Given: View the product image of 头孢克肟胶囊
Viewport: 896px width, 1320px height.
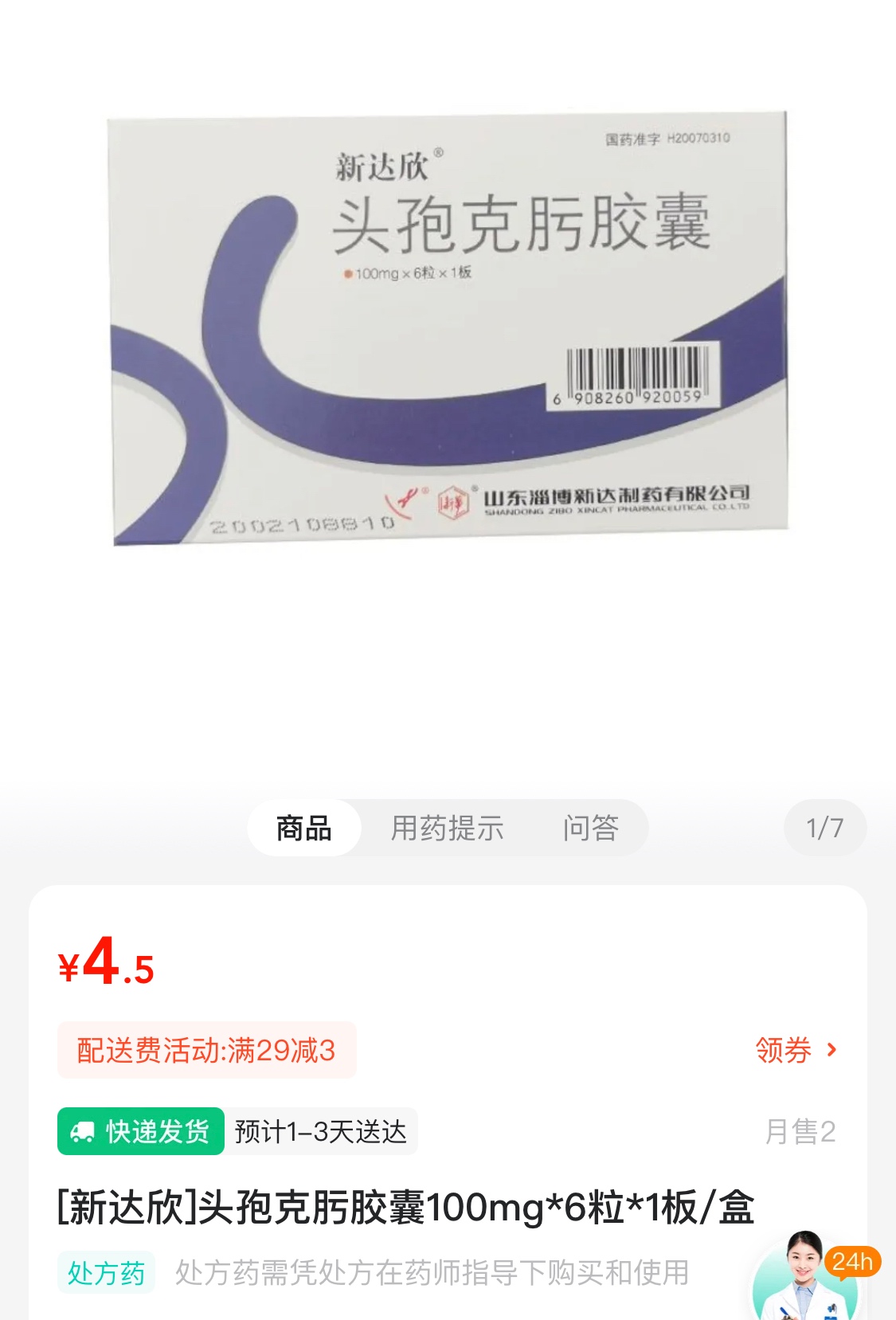Looking at the screenshot, I should pyautogui.click(x=448, y=328).
